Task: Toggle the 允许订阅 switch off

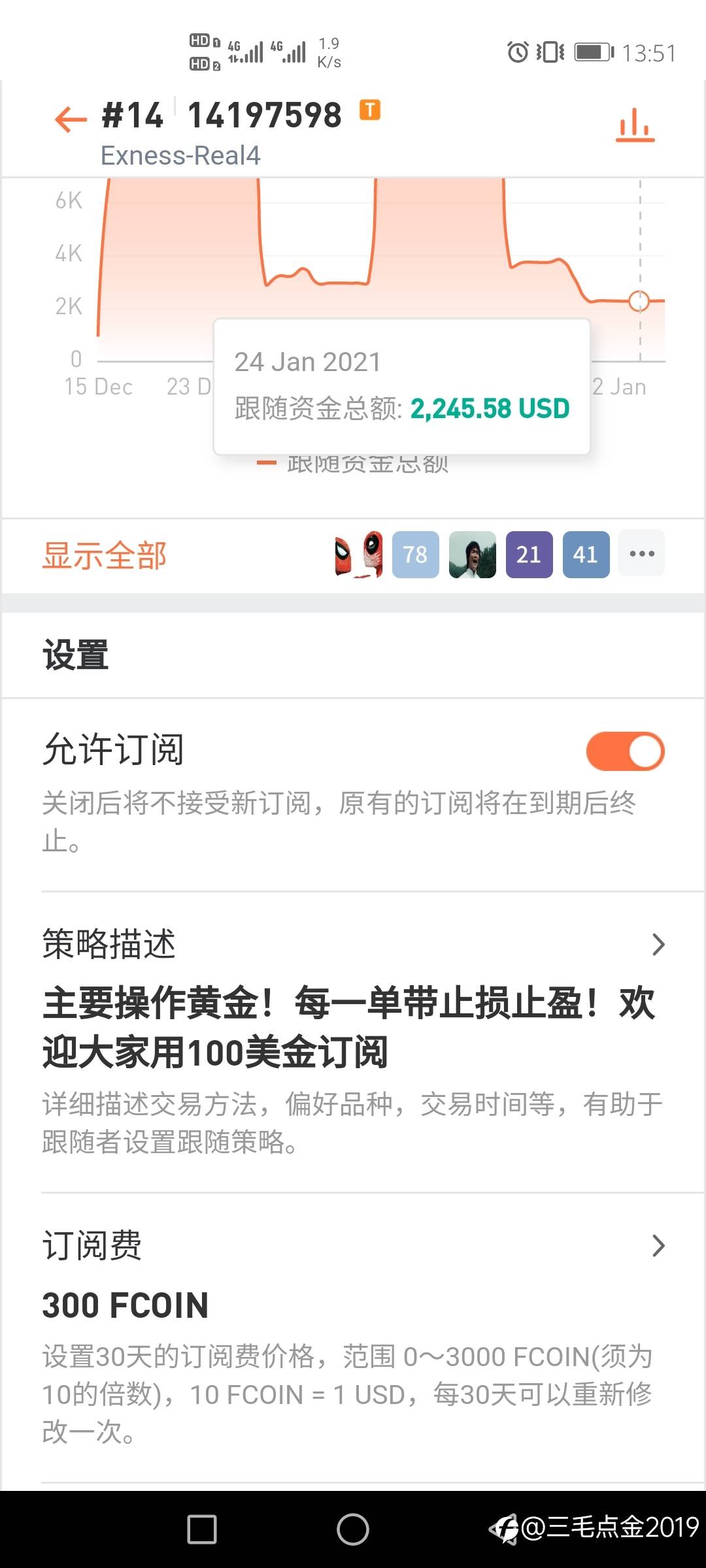Action: click(x=625, y=751)
